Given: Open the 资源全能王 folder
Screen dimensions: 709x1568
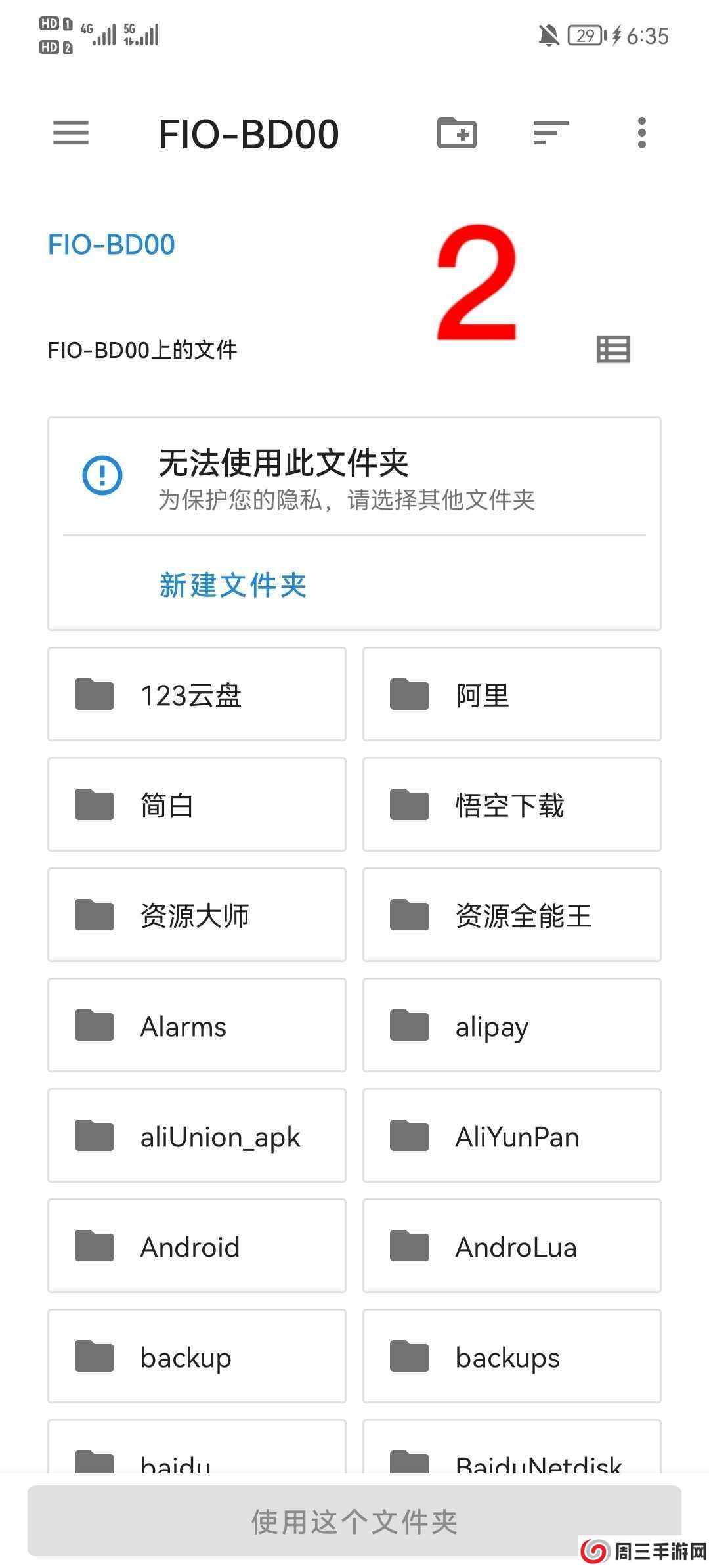Looking at the screenshot, I should tap(512, 915).
